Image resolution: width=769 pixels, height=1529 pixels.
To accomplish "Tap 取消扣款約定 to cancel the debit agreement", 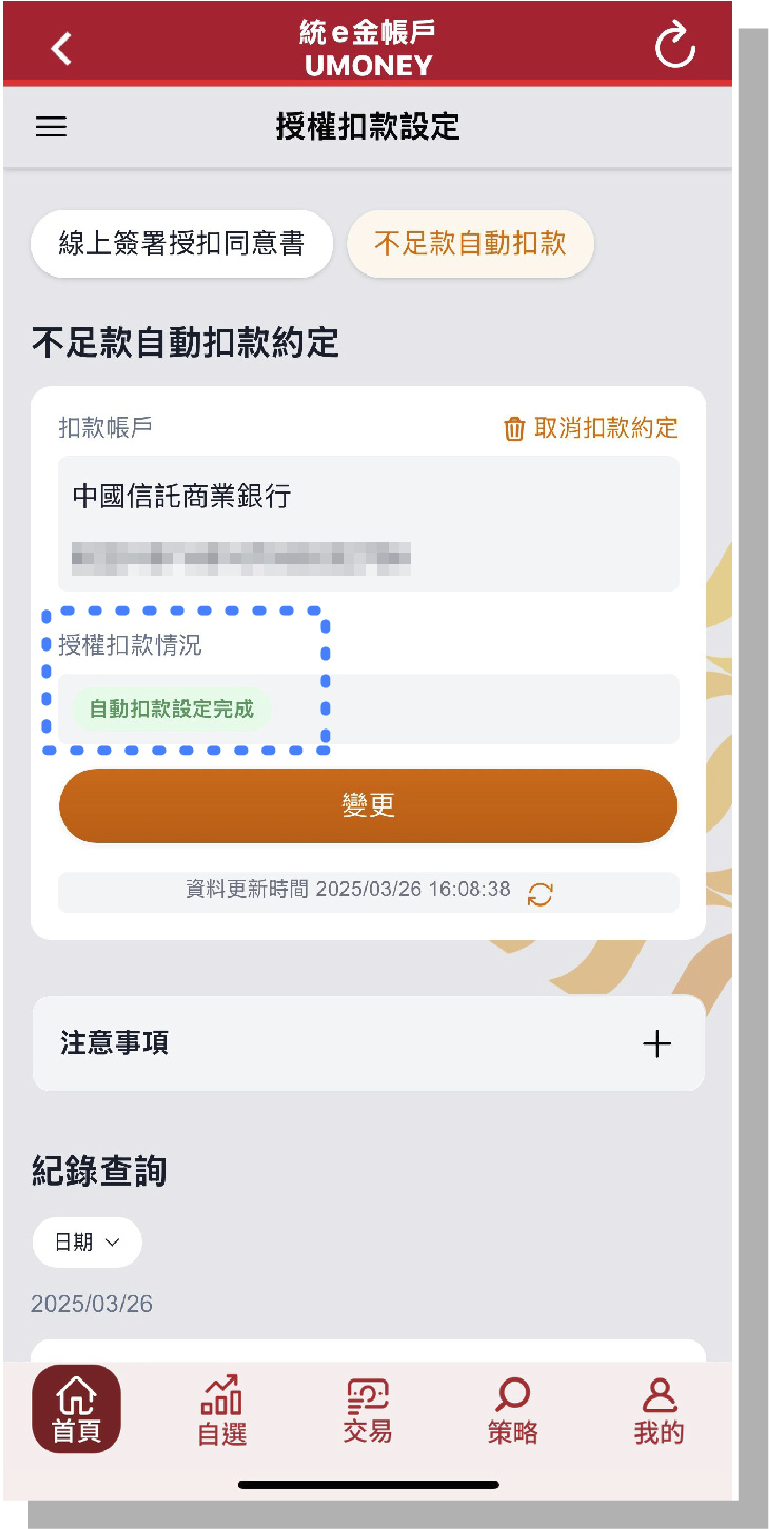I will click(x=591, y=429).
